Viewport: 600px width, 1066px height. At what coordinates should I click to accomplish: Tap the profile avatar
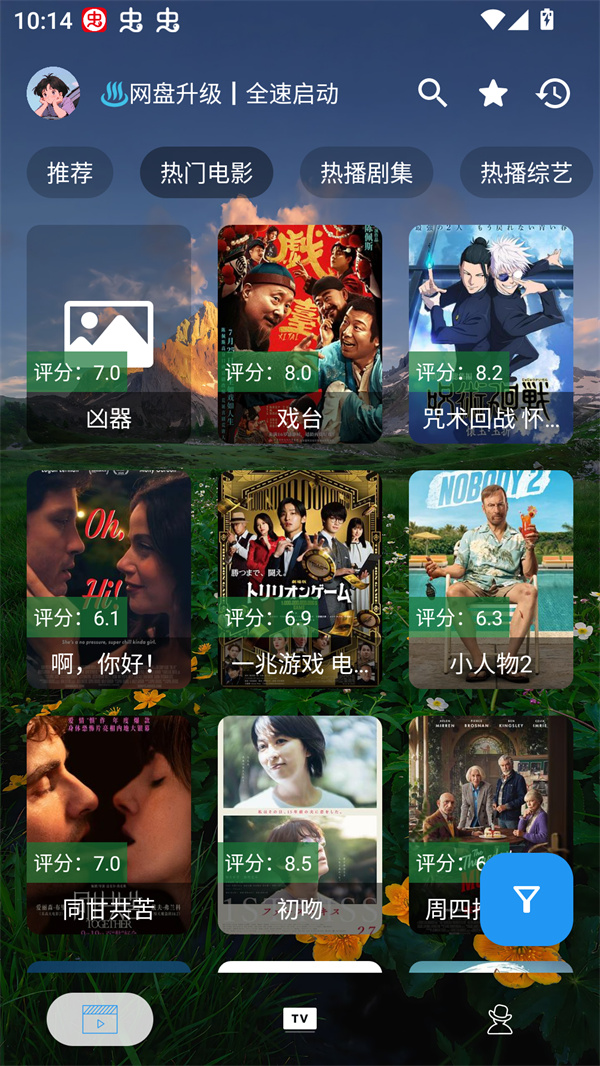[53, 93]
